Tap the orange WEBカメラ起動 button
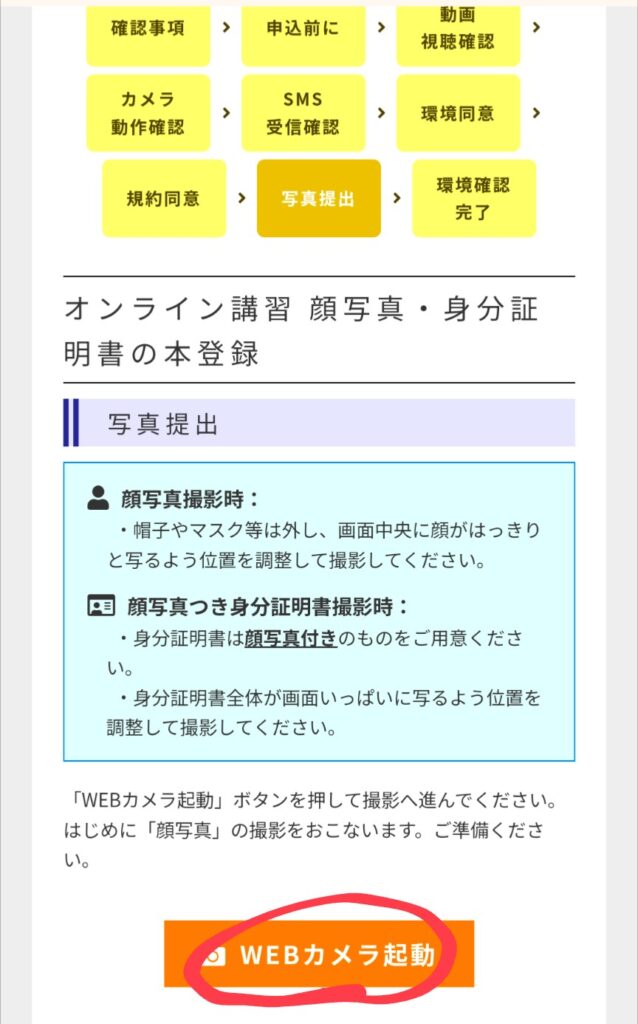This screenshot has height=1024, width=638. click(319, 954)
